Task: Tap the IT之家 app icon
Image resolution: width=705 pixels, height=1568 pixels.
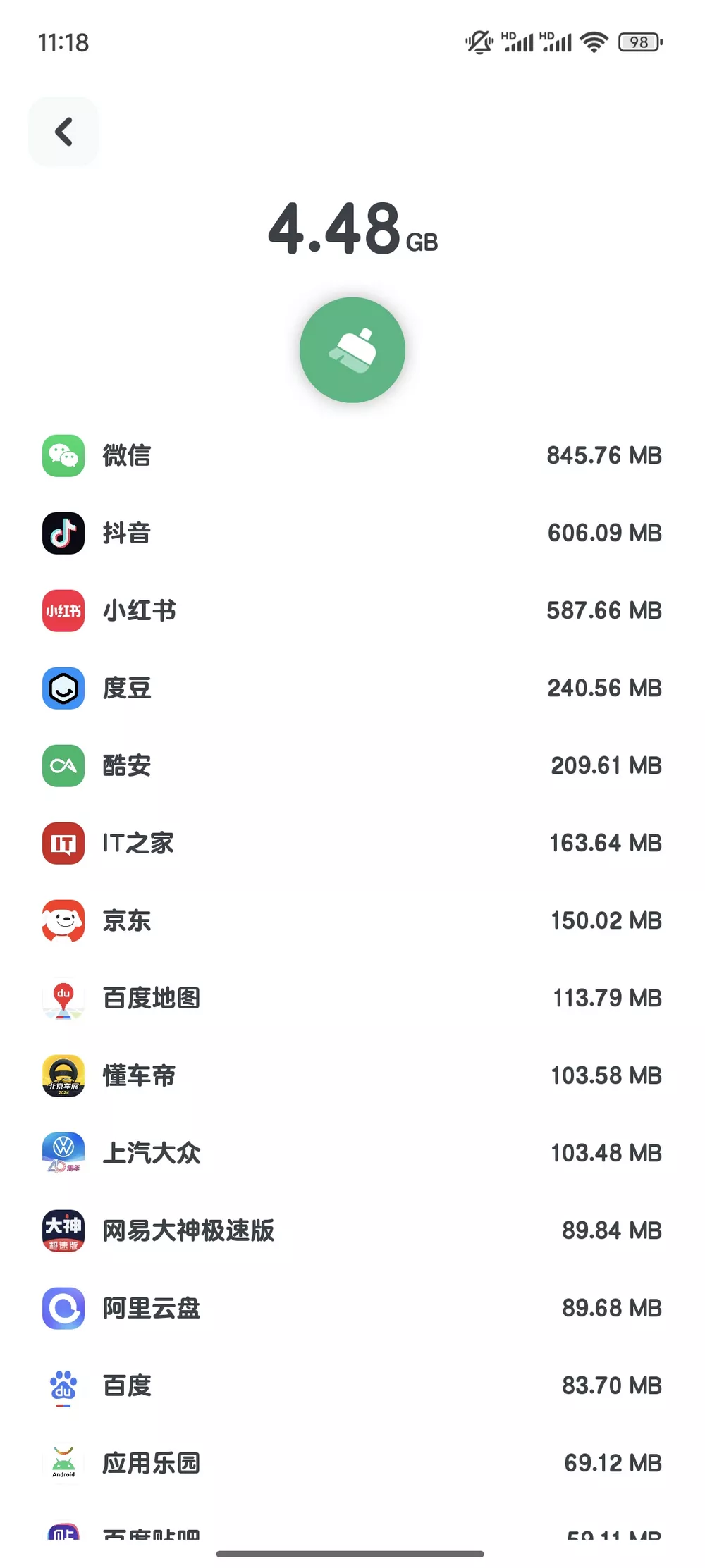Action: (x=63, y=844)
